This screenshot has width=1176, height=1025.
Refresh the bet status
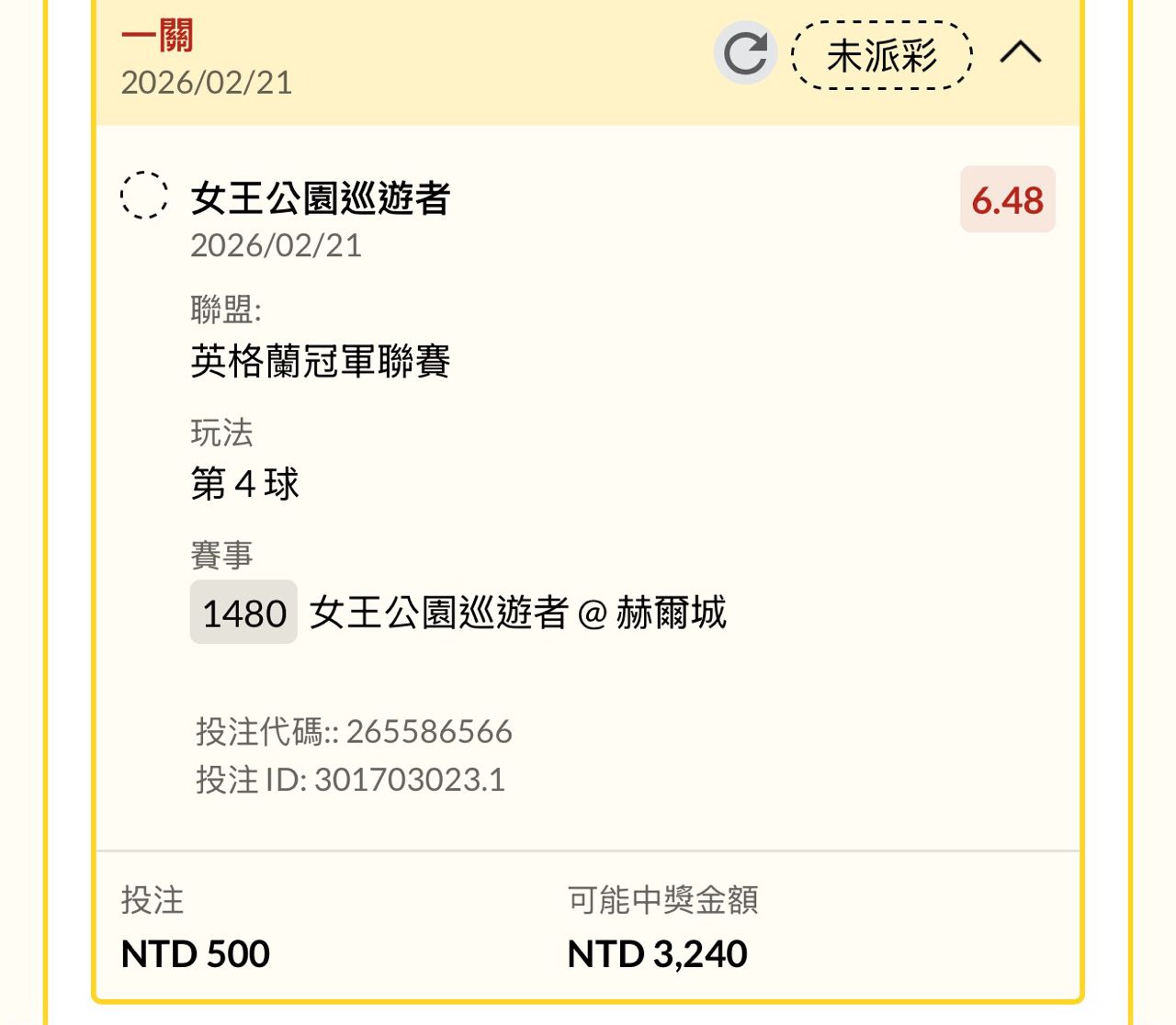(x=745, y=53)
